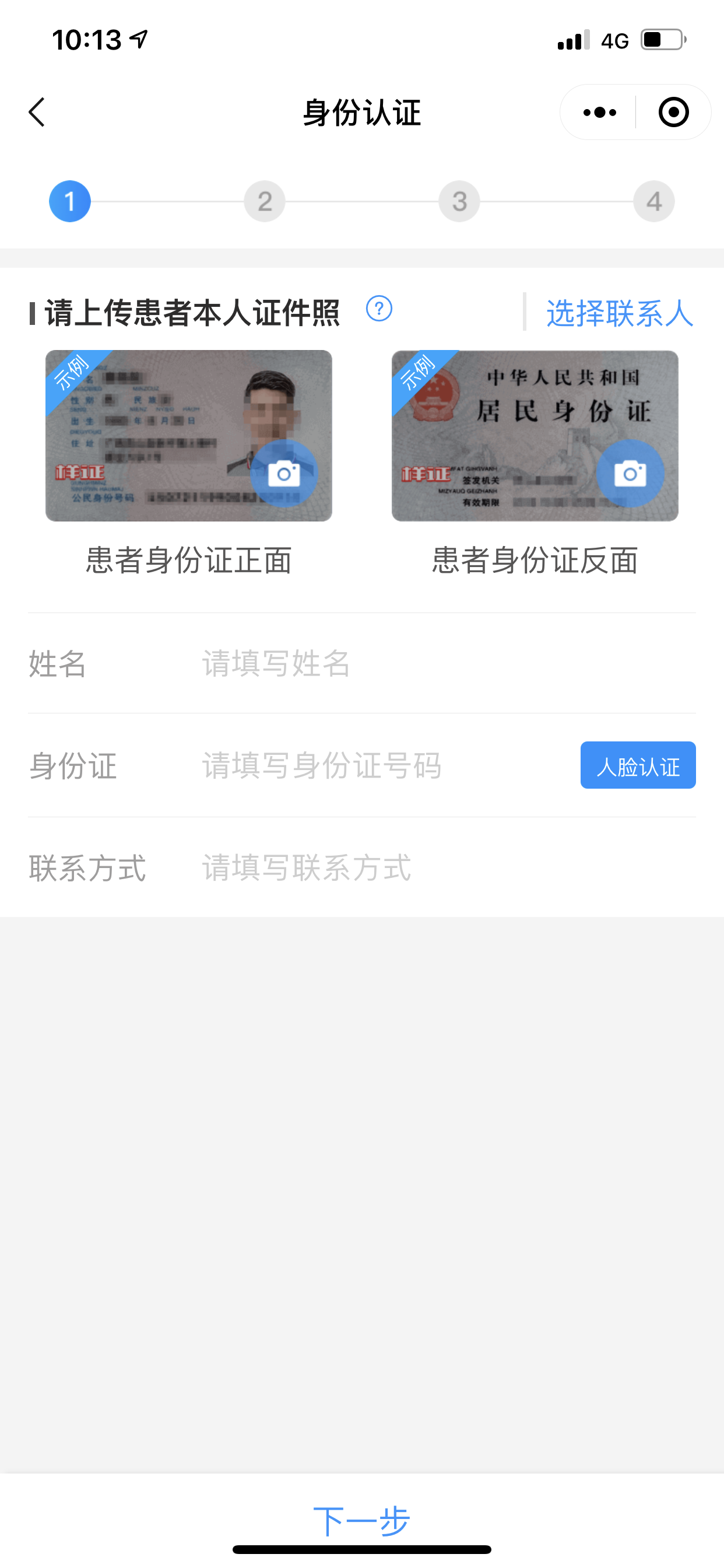Proceed with 下一步 button
The height and width of the screenshot is (1568, 724).
click(361, 1521)
